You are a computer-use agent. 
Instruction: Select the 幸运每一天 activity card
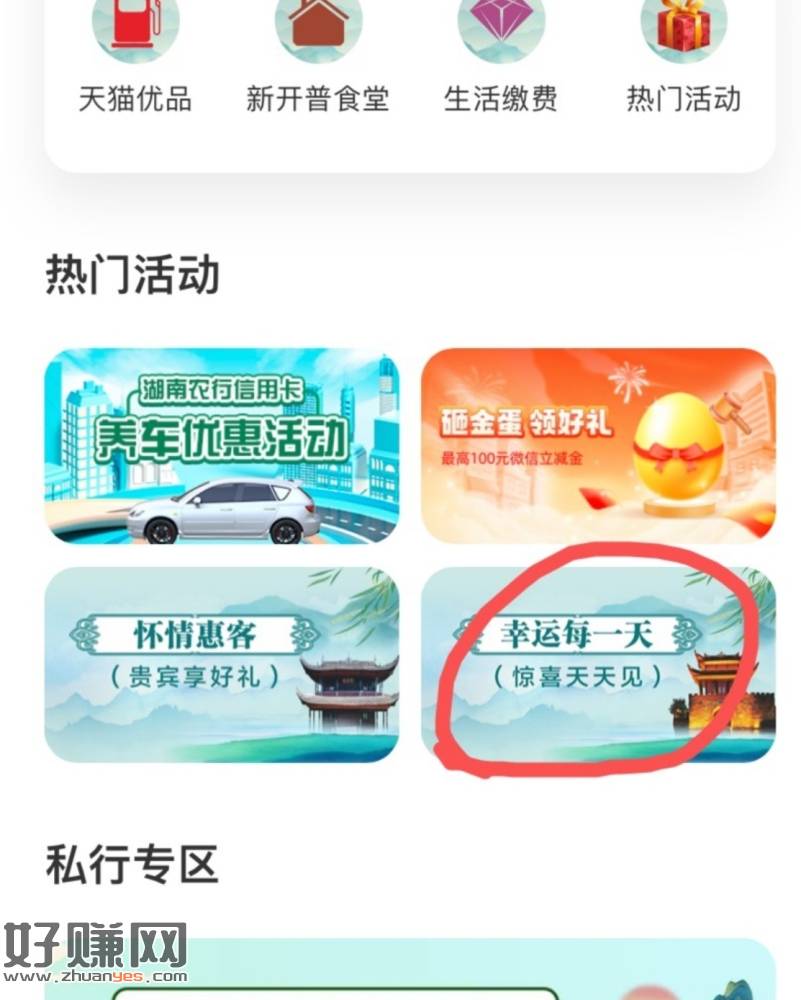tap(598, 665)
